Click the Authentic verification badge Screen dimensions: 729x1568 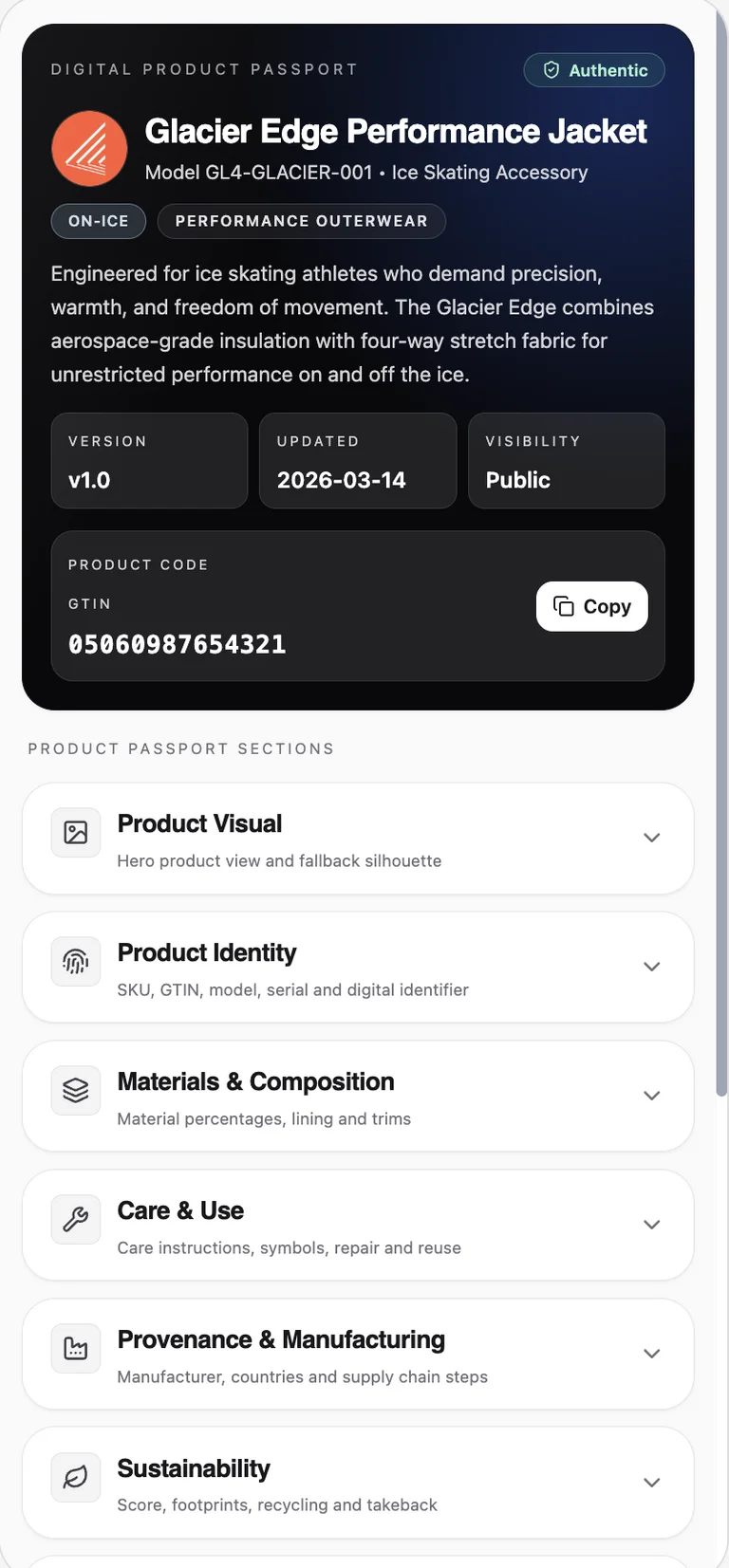point(594,69)
